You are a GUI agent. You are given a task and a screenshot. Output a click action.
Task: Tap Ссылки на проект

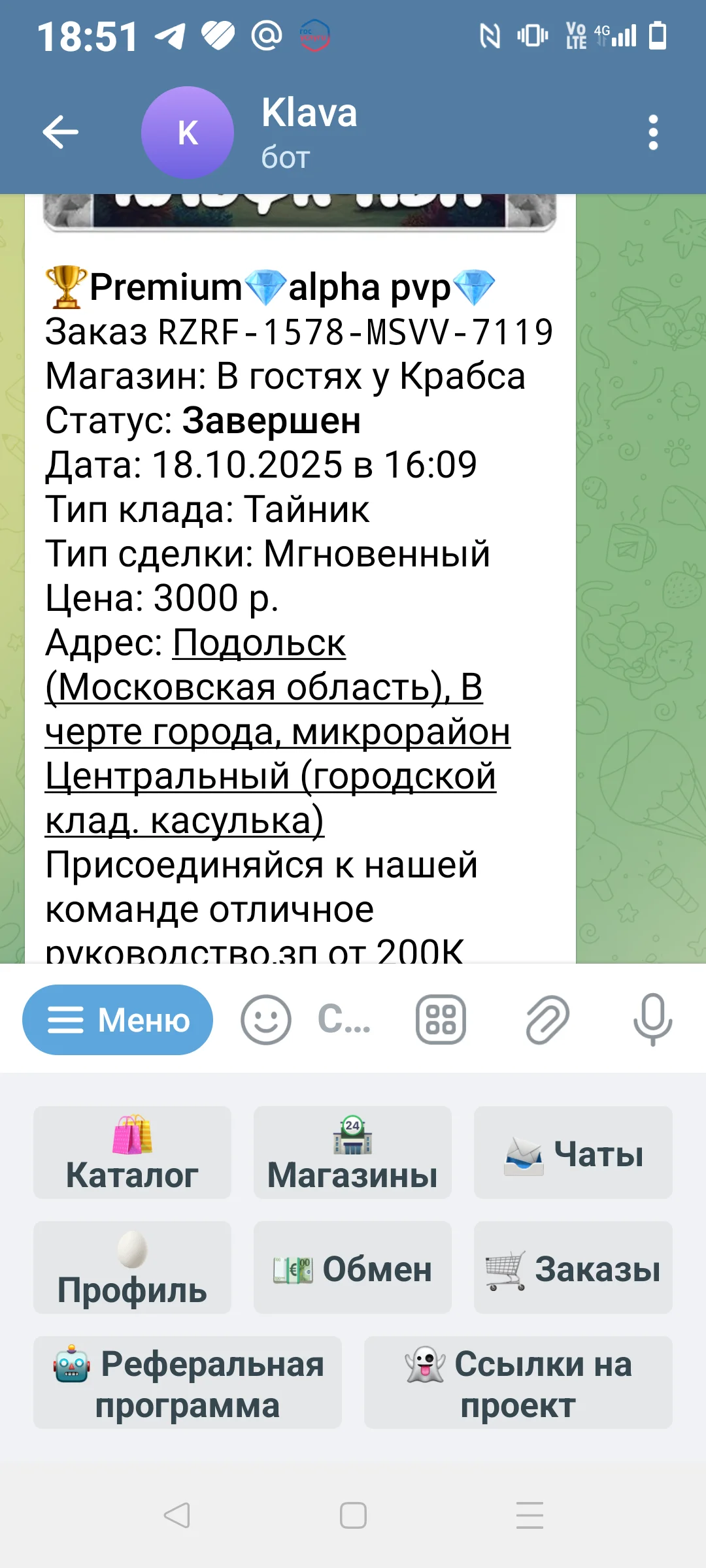coord(518,1382)
